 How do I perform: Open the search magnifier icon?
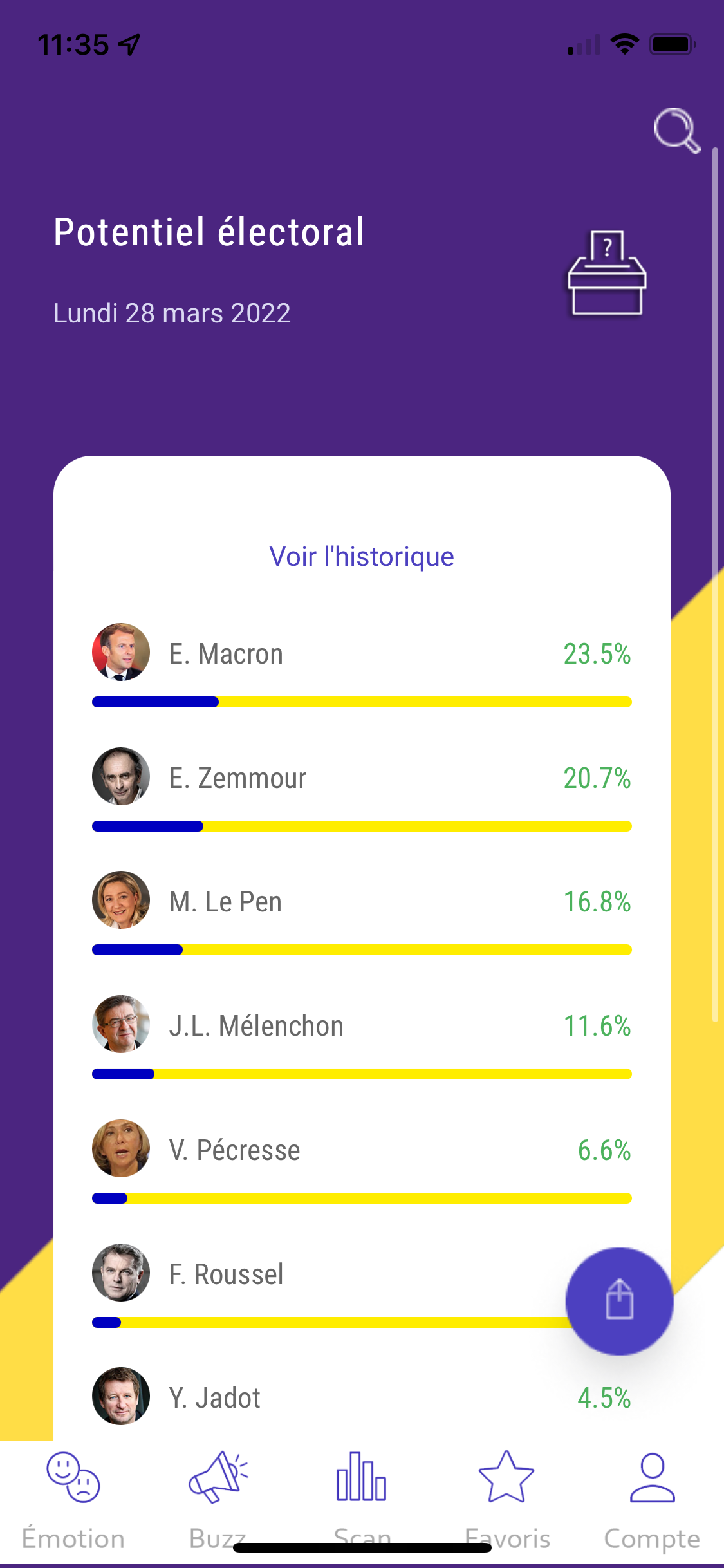[676, 131]
